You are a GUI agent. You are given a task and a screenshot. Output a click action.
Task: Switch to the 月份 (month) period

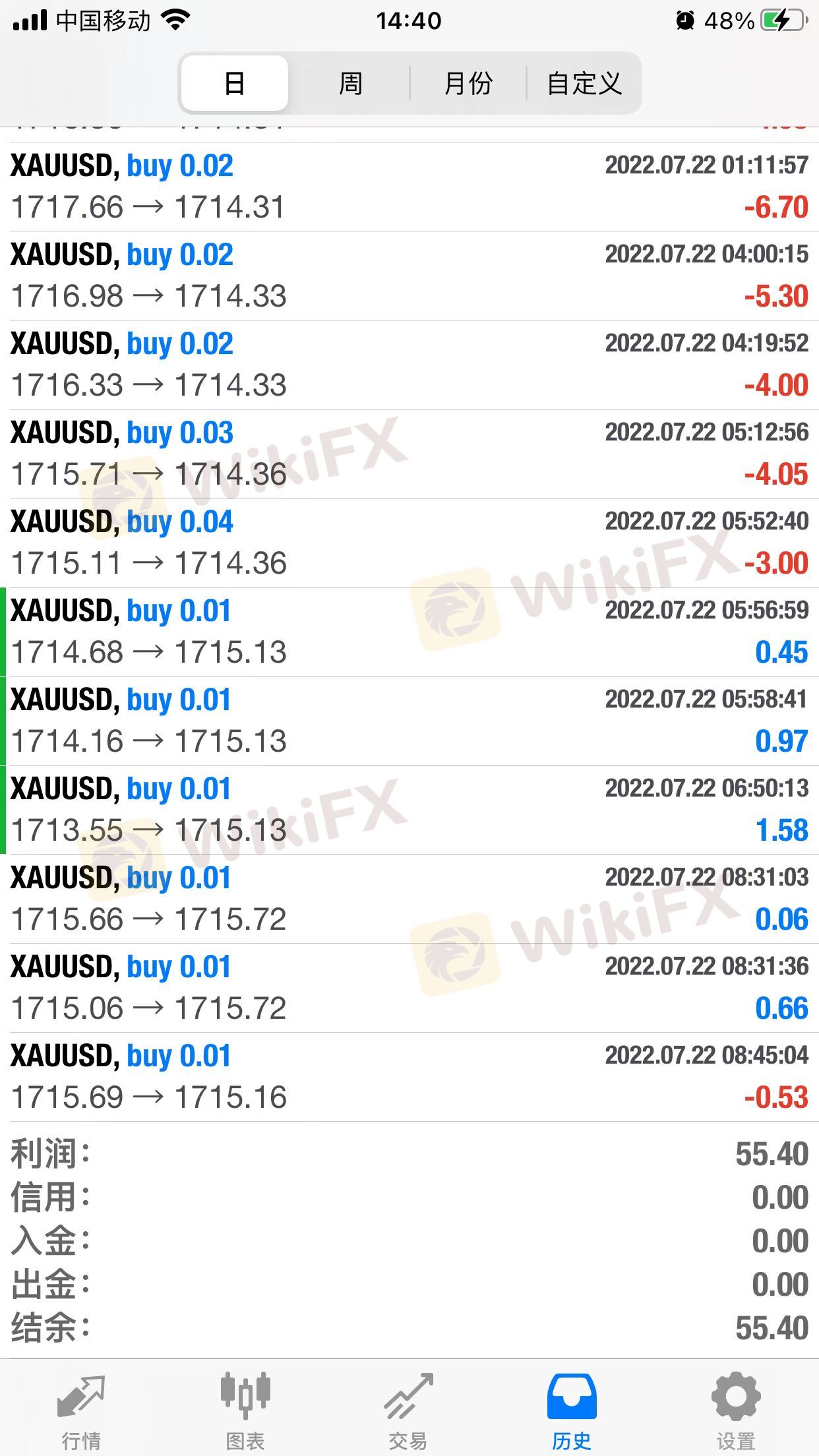pos(468,84)
